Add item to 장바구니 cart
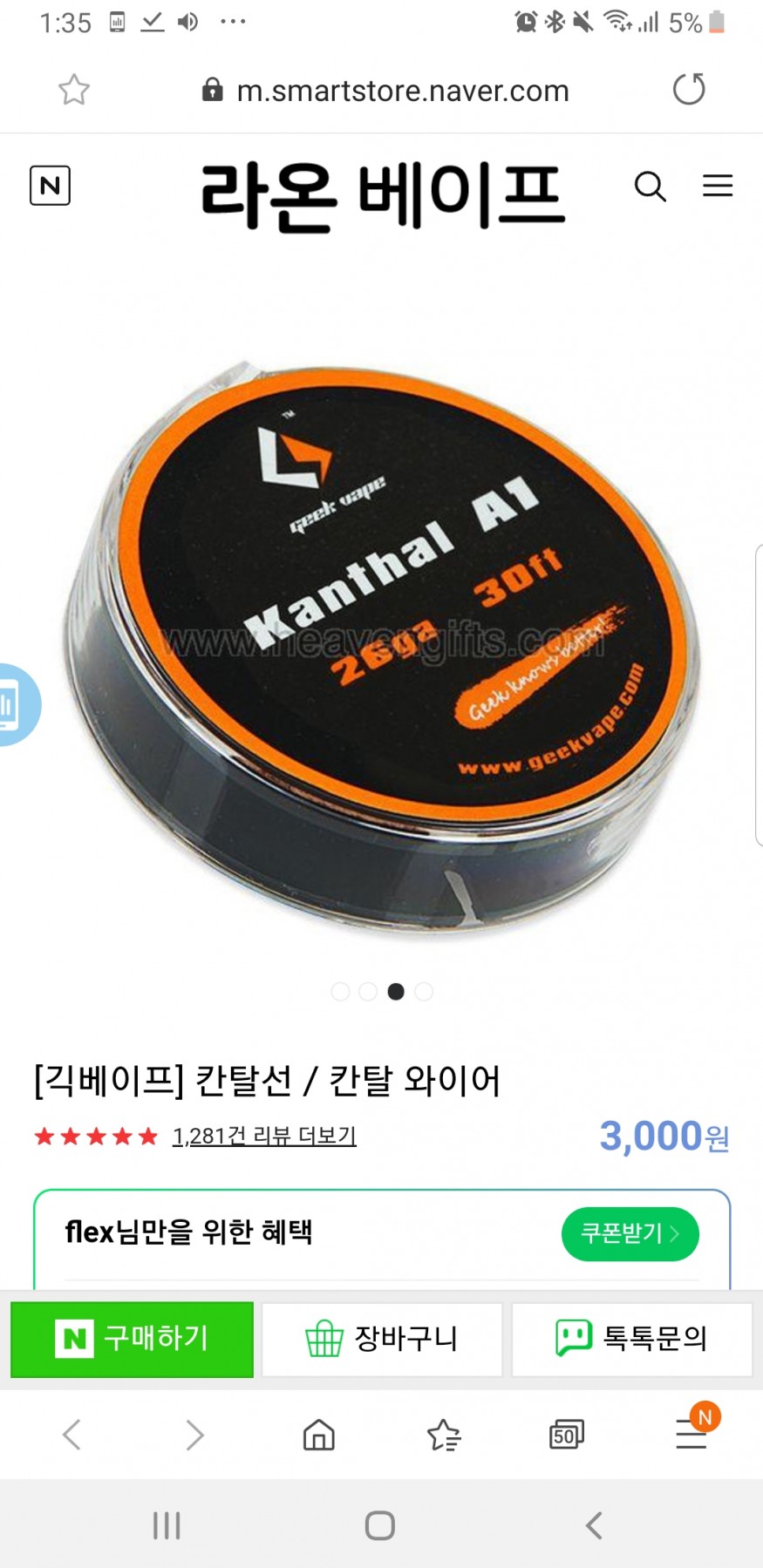 pyautogui.click(x=382, y=1339)
